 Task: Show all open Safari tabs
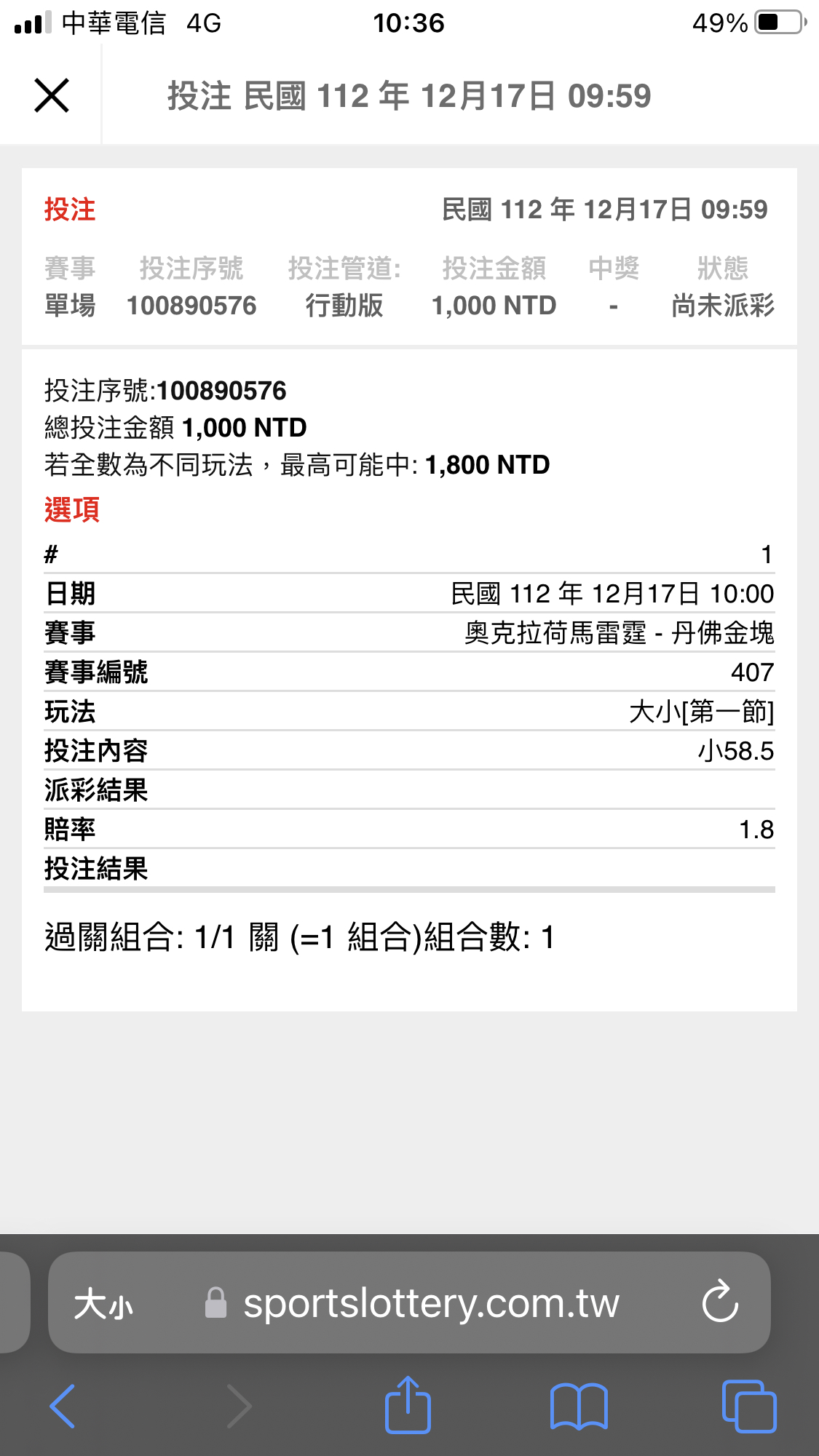pyautogui.click(x=749, y=1406)
